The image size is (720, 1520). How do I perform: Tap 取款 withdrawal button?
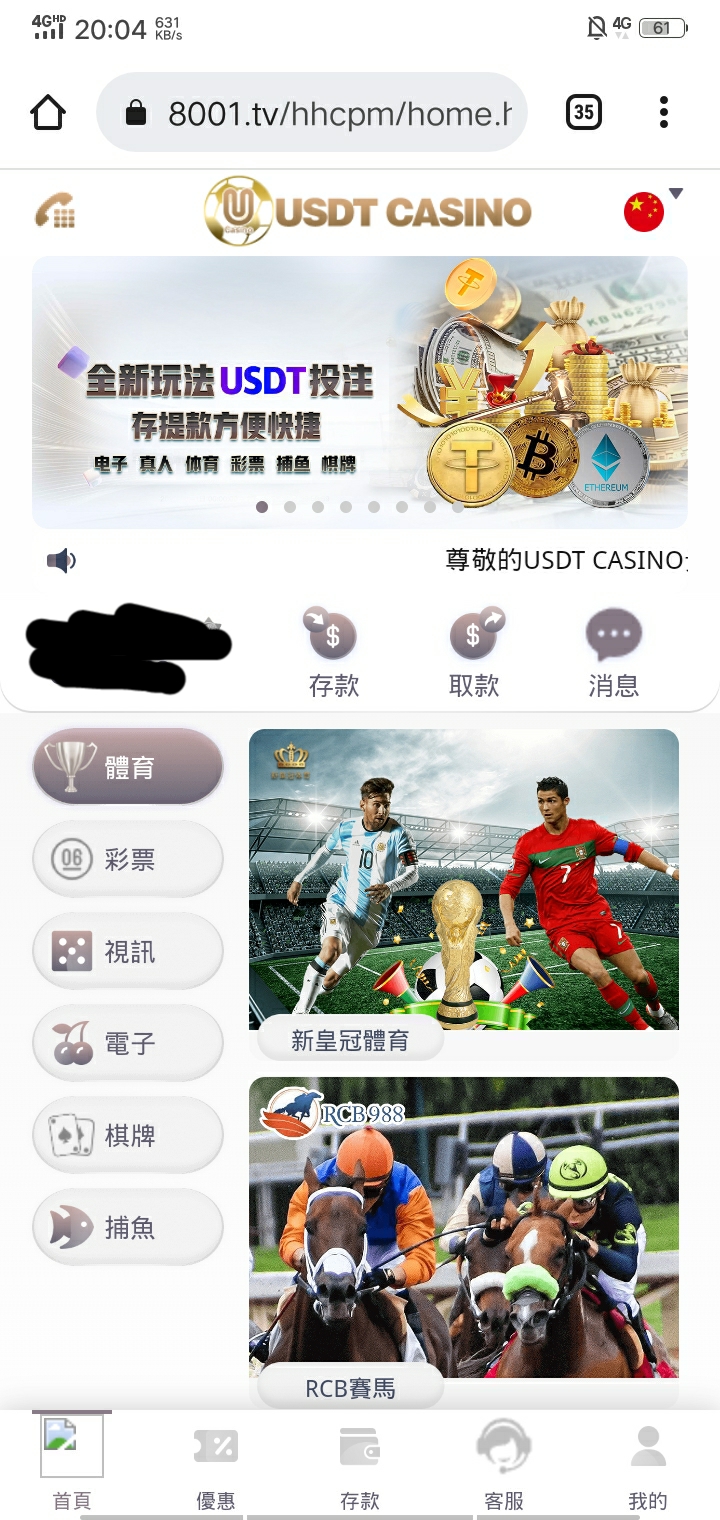[x=474, y=652]
